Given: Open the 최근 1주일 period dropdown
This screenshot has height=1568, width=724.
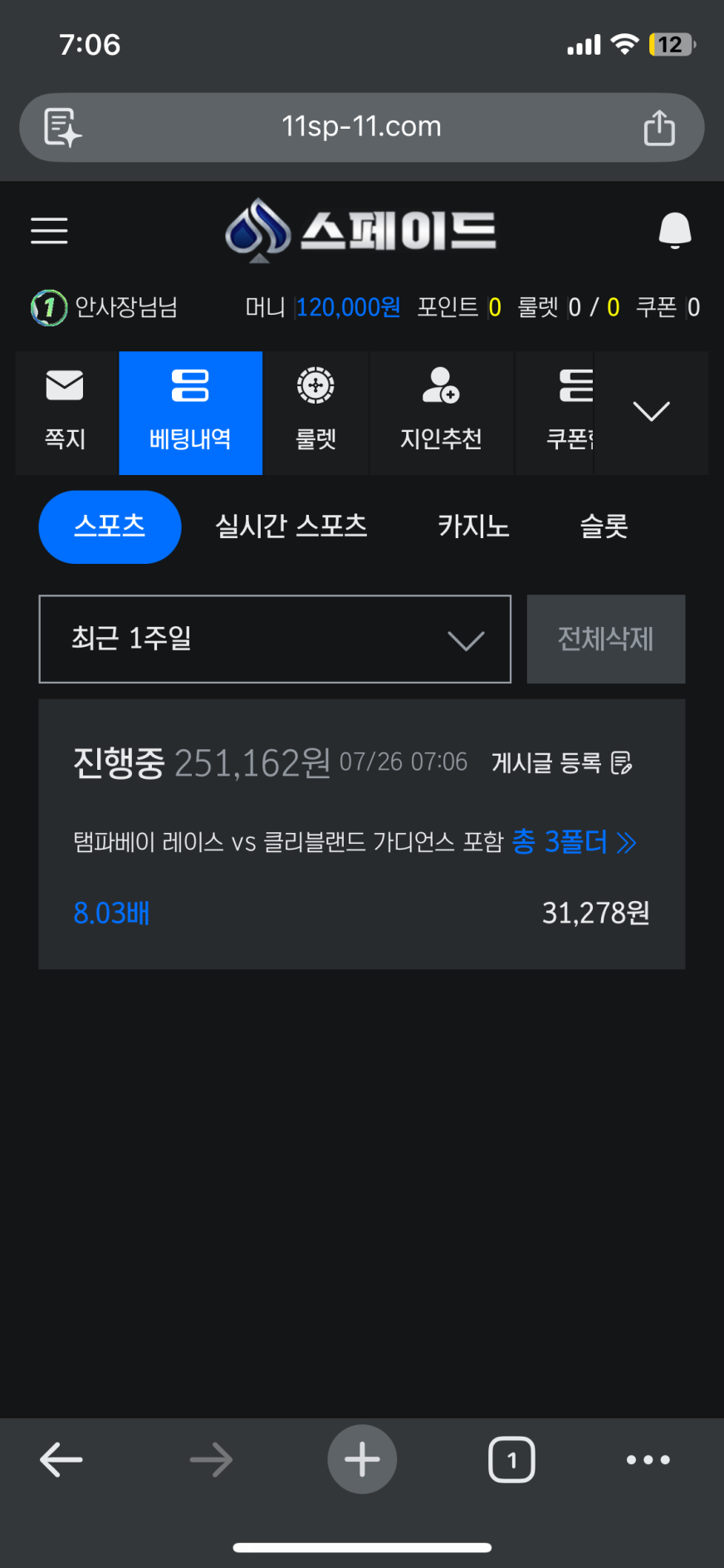Looking at the screenshot, I should click(x=275, y=639).
